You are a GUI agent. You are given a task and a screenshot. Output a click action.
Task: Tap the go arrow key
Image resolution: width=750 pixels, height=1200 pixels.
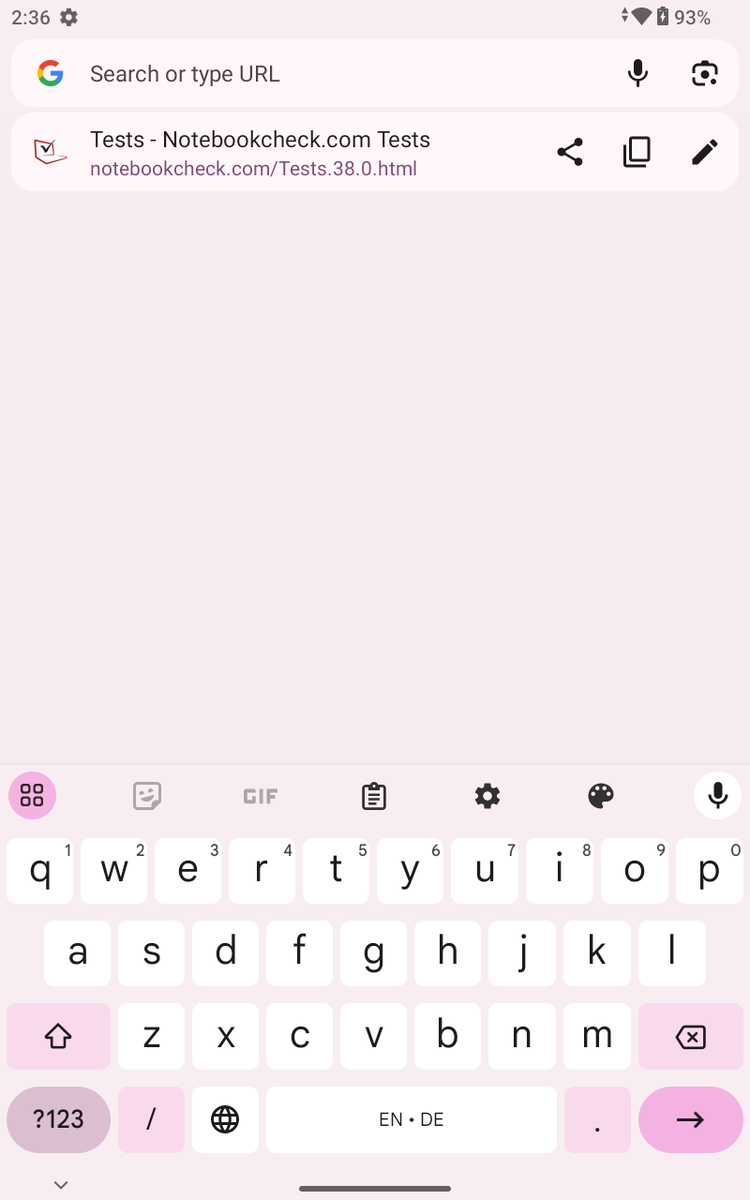coord(690,1119)
